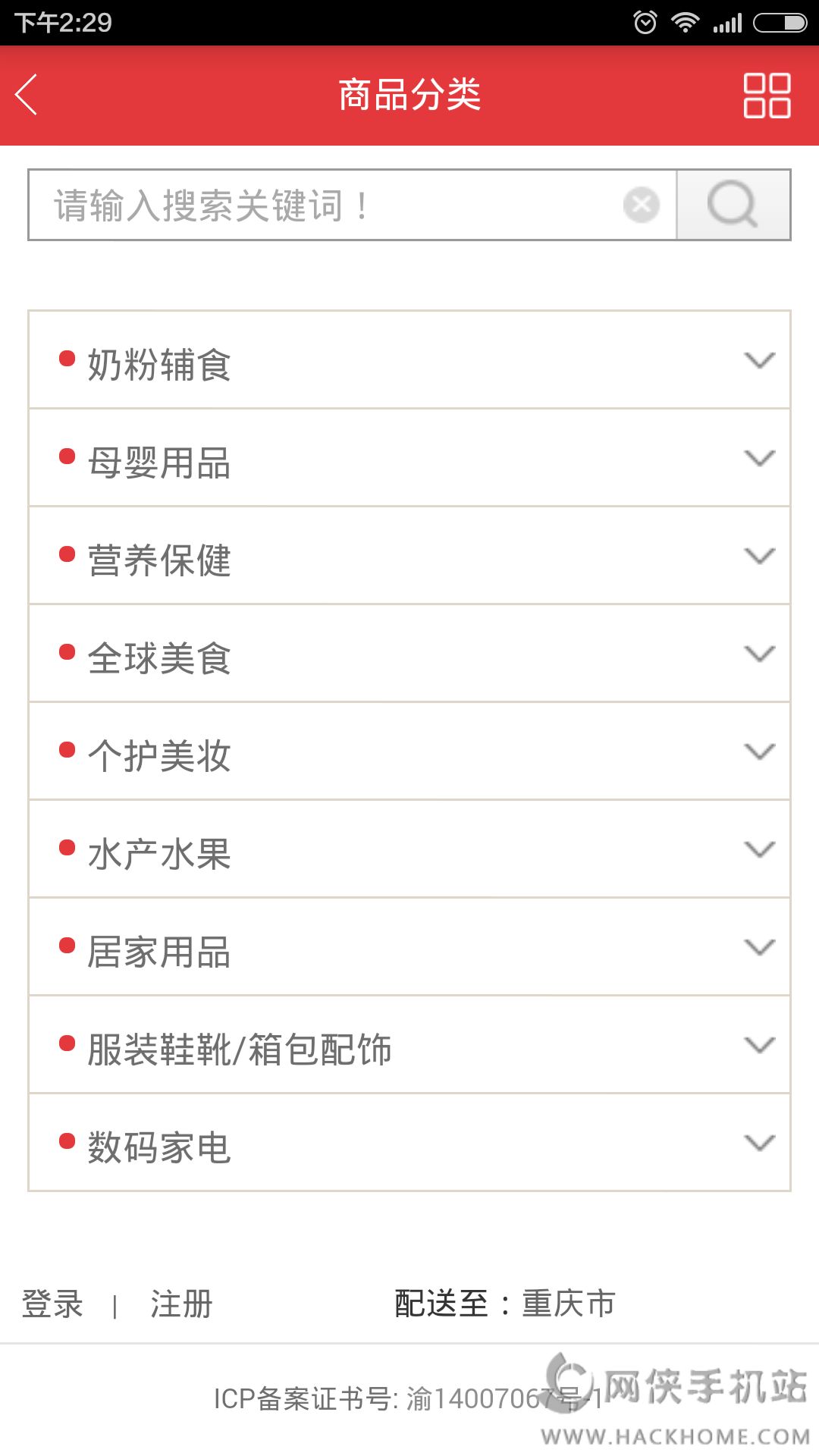Change delivery city 重庆市
The height and width of the screenshot is (1456, 819).
(568, 1304)
